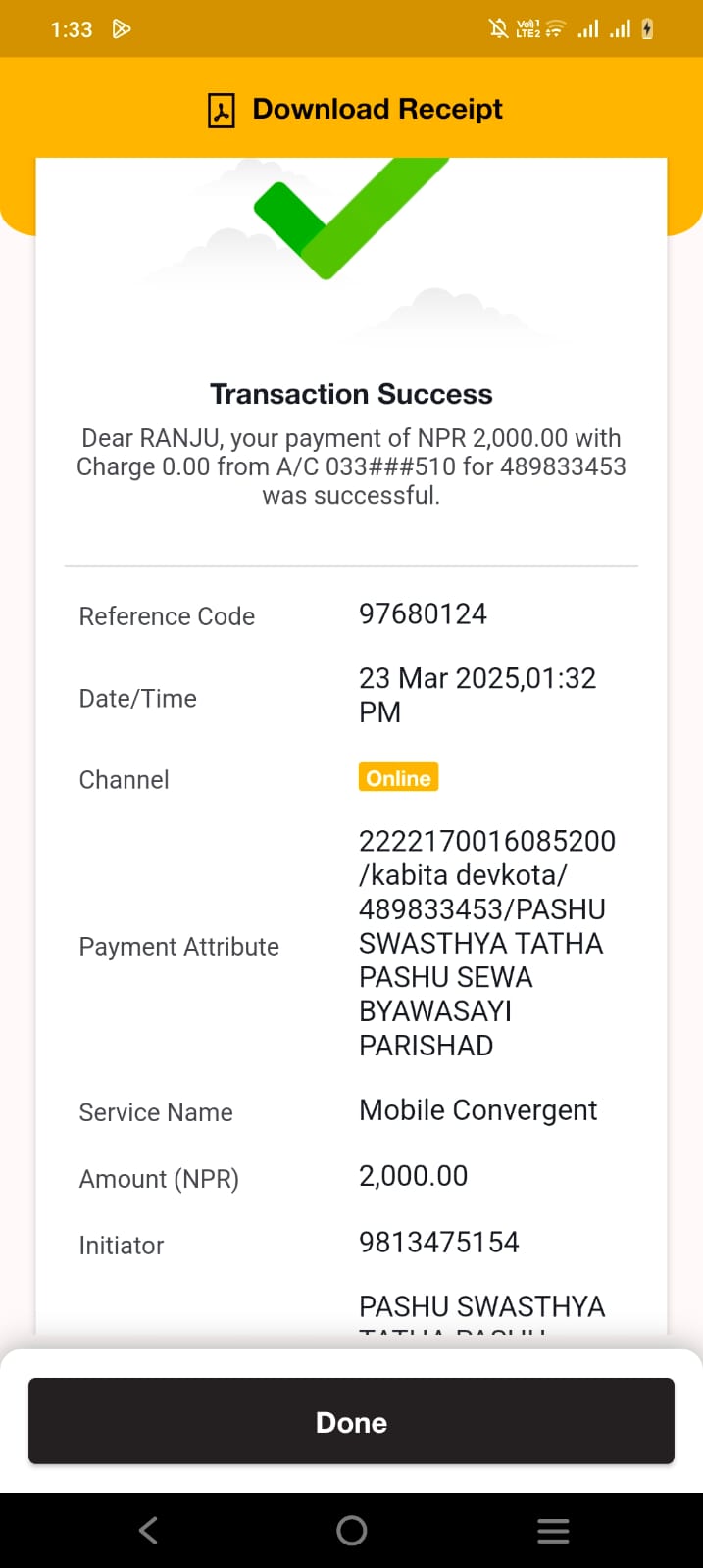The height and width of the screenshot is (1568, 703).
Task: Go back using the system back button
Action: (x=149, y=1530)
